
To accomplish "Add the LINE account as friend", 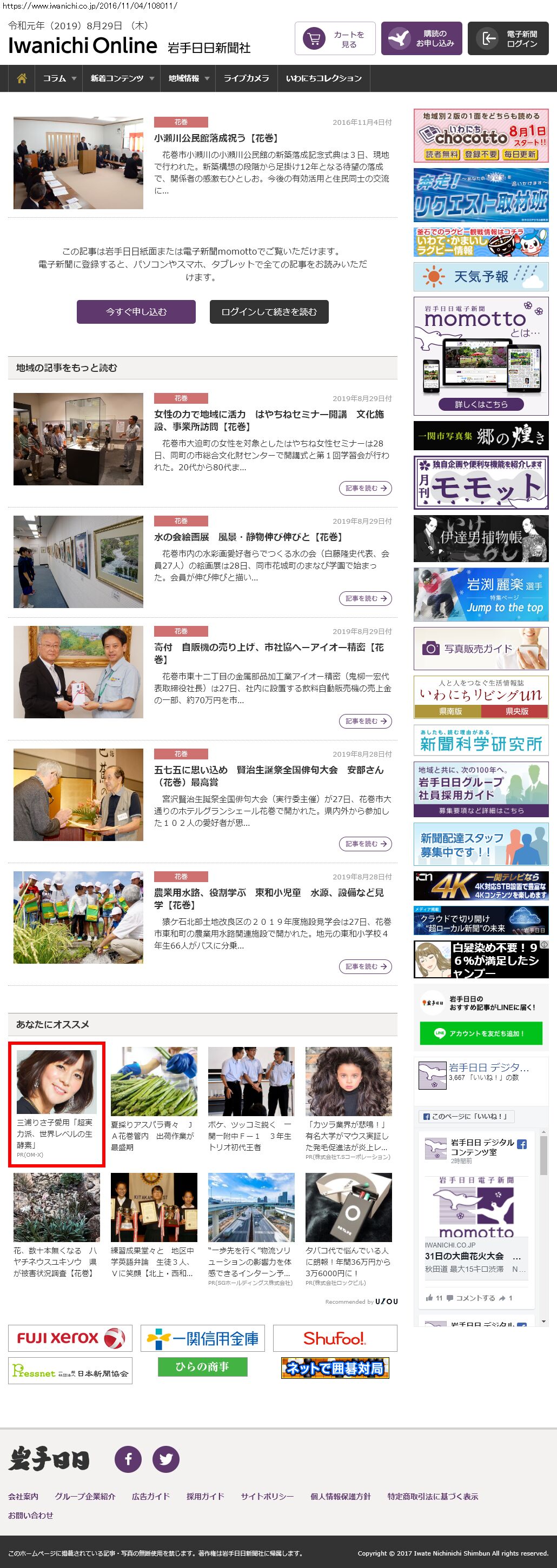I will [x=480, y=1033].
